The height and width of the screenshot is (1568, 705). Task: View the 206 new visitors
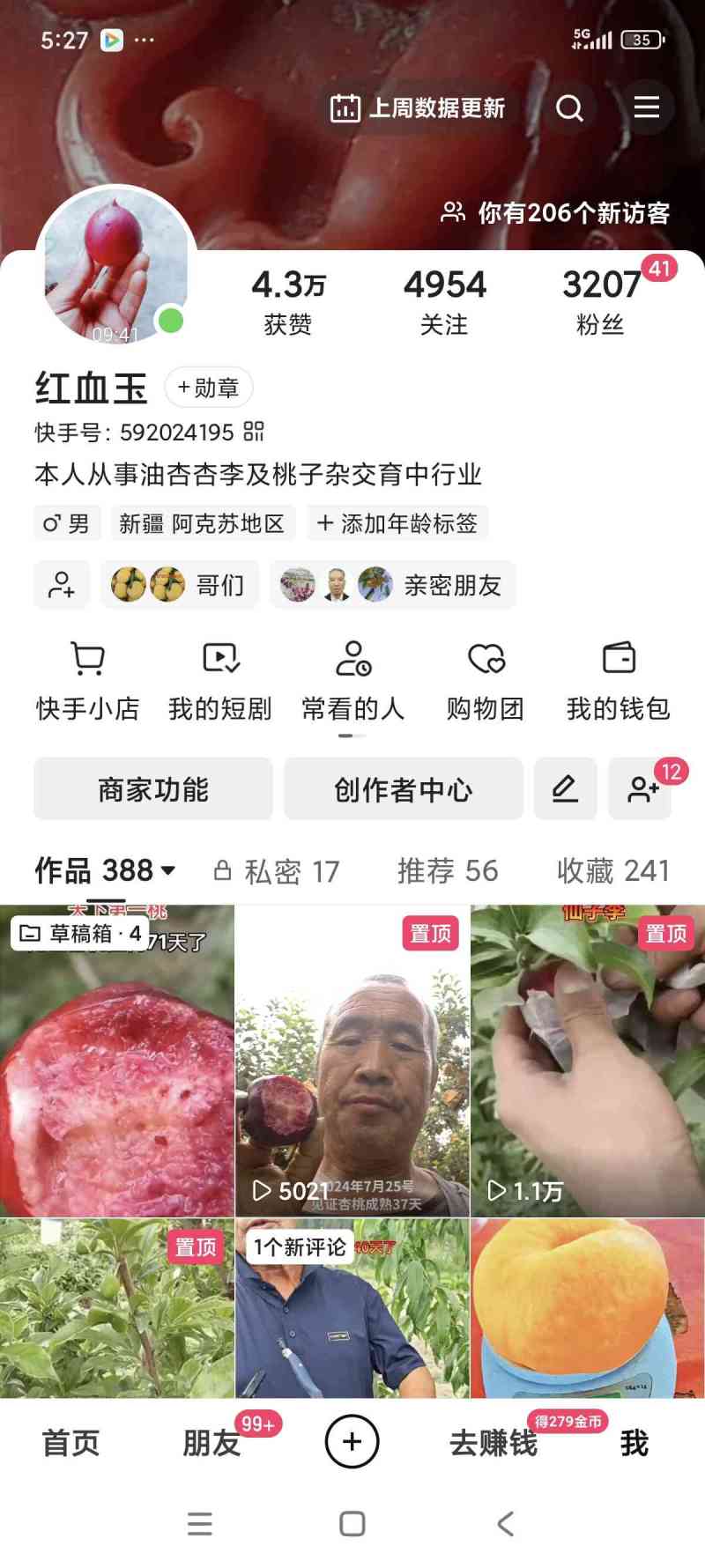(x=557, y=213)
